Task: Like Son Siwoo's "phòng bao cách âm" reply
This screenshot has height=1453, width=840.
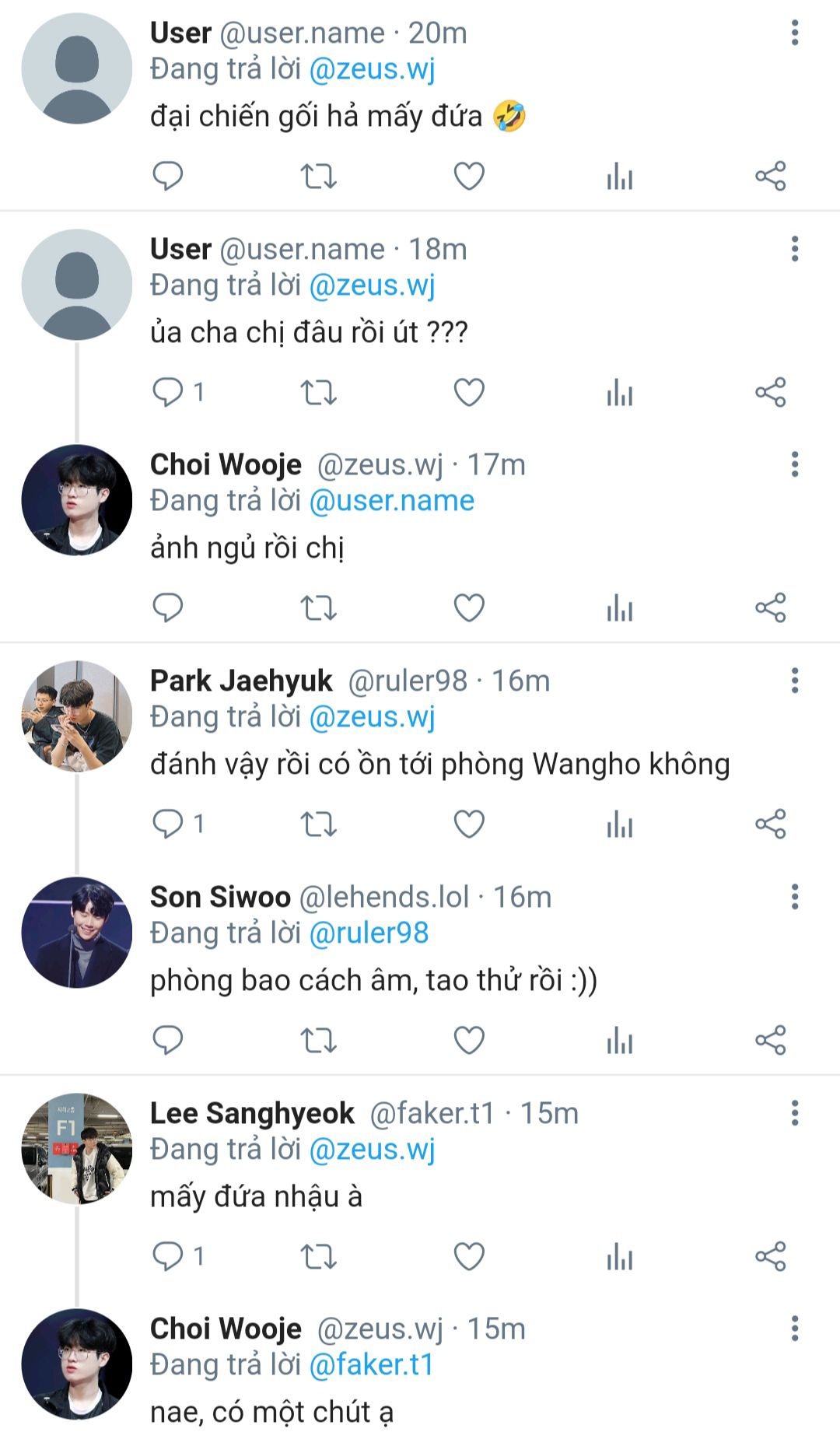Action: 469,1041
